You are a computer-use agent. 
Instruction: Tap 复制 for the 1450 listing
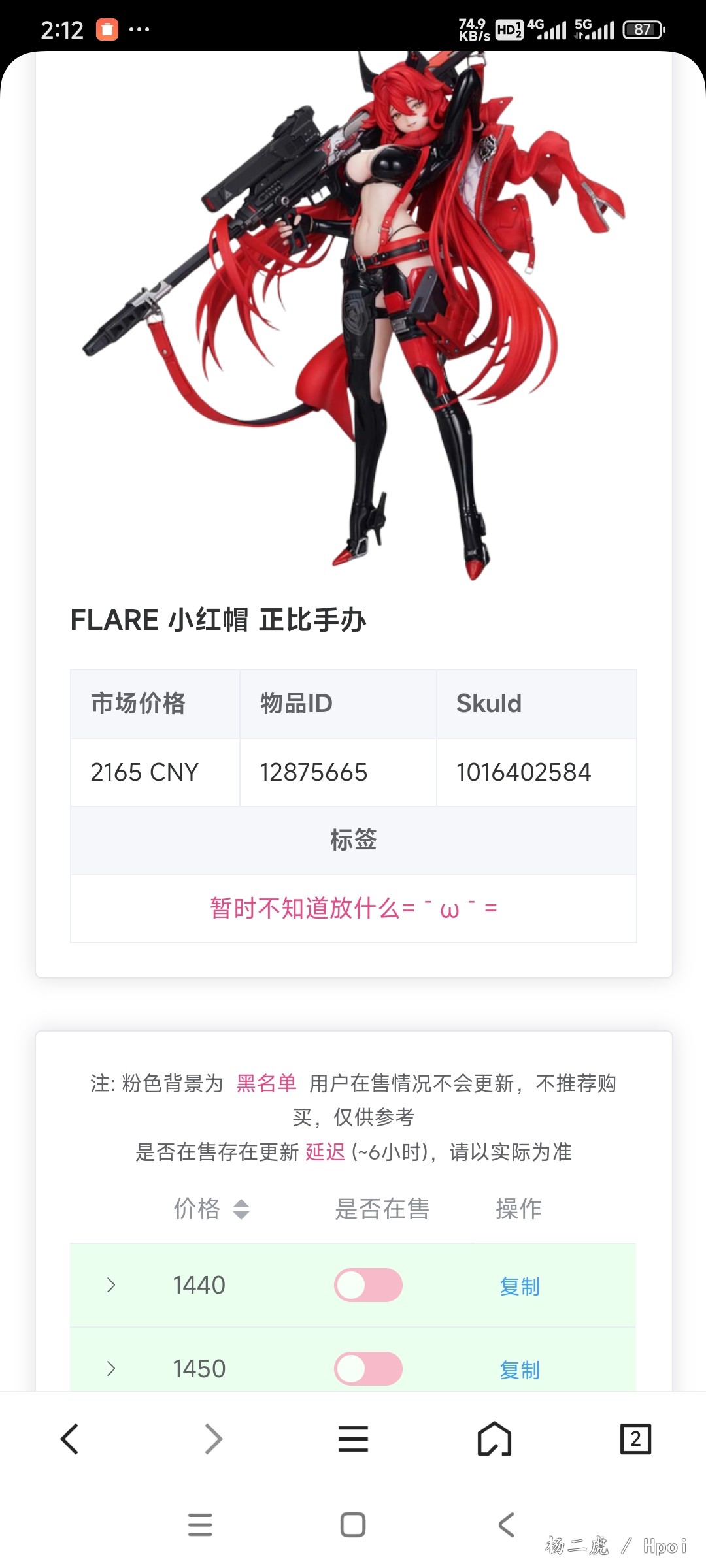coord(519,1370)
